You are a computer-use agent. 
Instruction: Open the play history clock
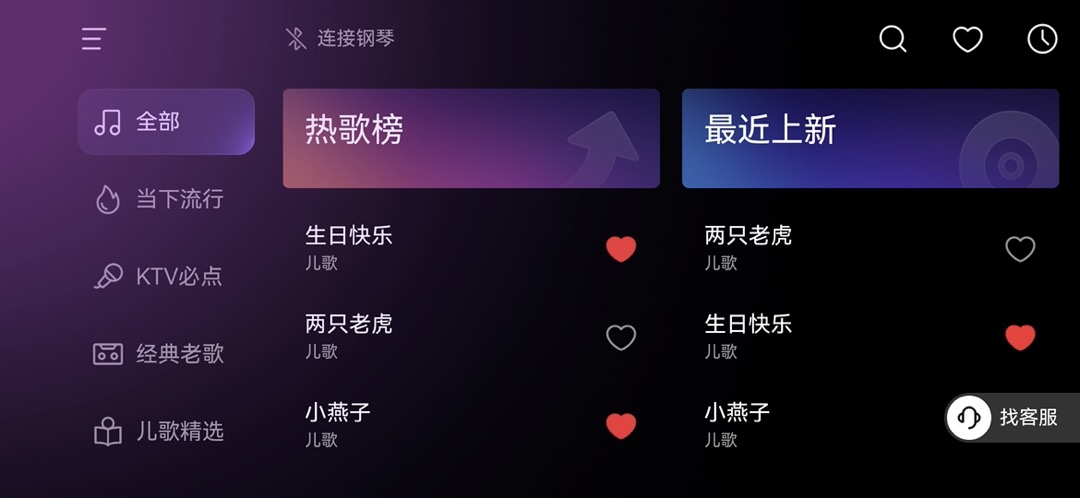1042,39
